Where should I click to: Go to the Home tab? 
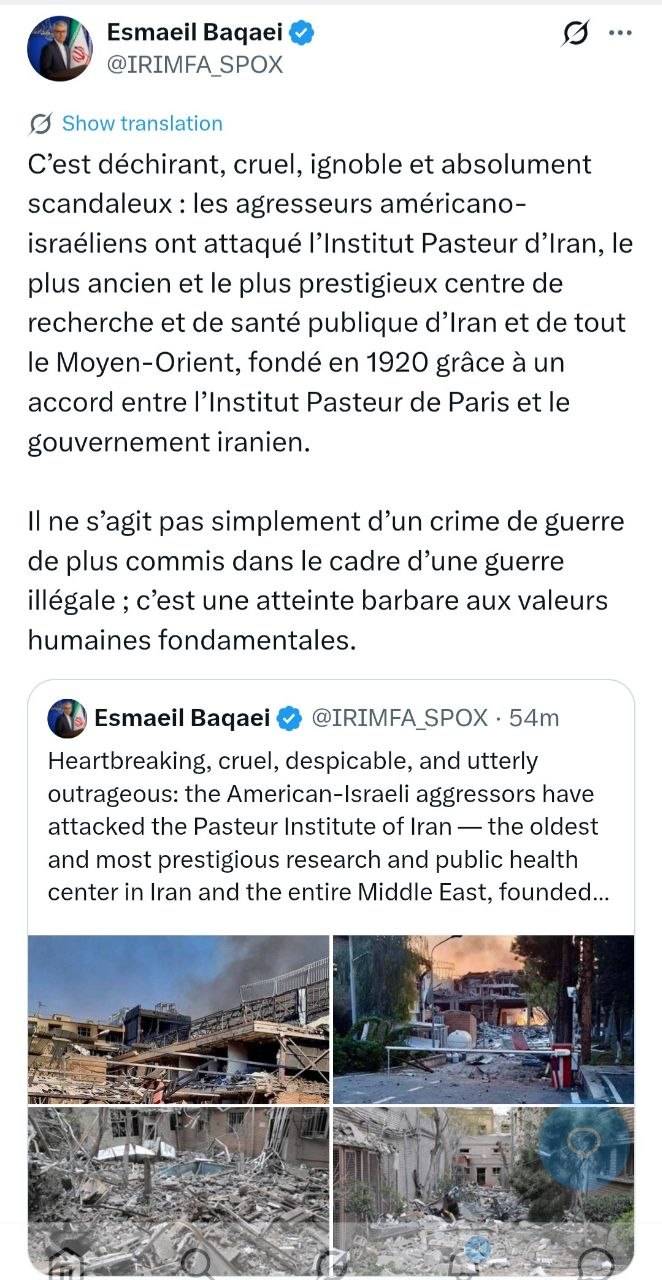tap(65, 1262)
